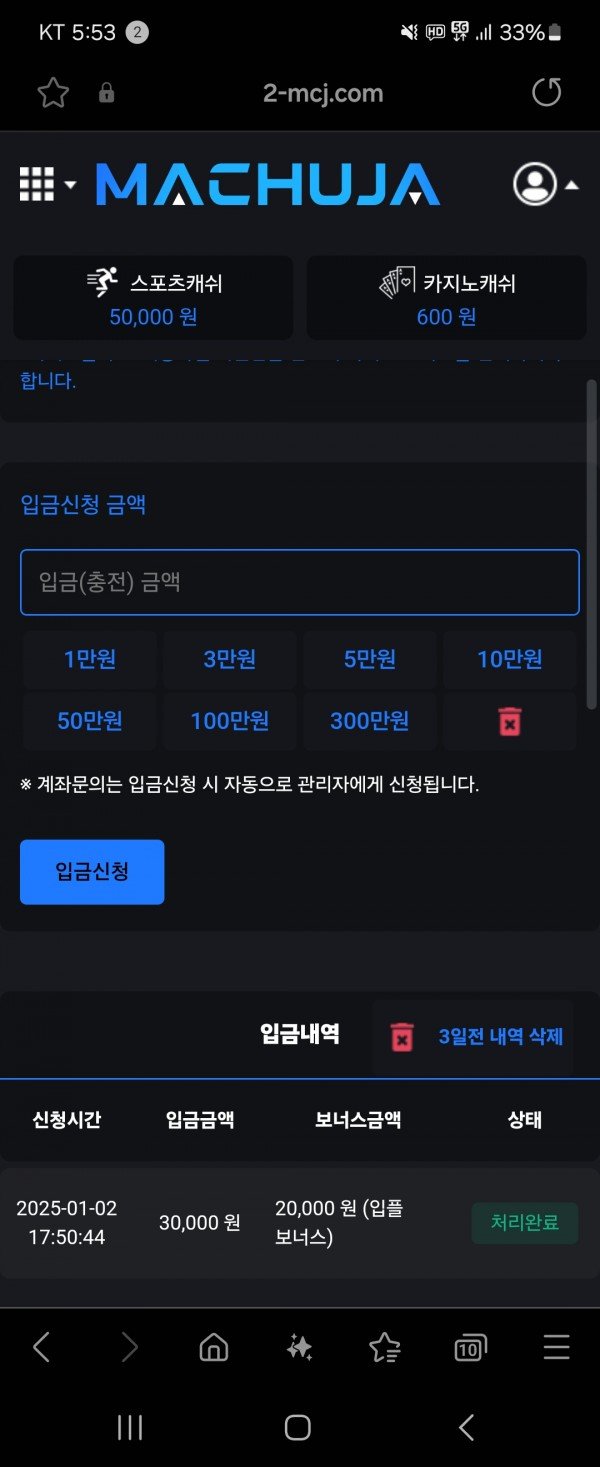The image size is (600, 1467).
Task: Add 5만원 to the deposit amount
Action: coord(370,659)
